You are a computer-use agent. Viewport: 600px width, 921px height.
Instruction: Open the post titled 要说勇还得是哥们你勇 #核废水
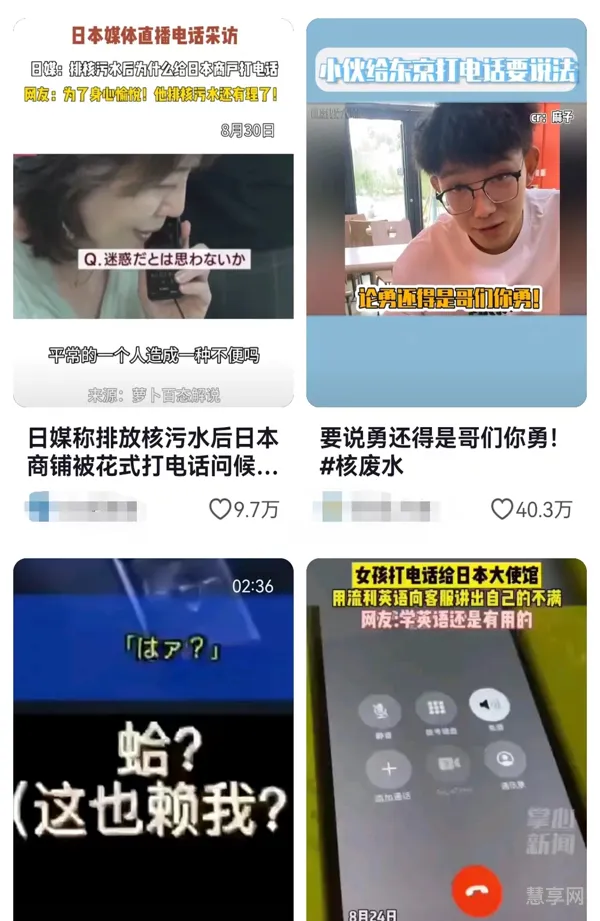[438, 452]
